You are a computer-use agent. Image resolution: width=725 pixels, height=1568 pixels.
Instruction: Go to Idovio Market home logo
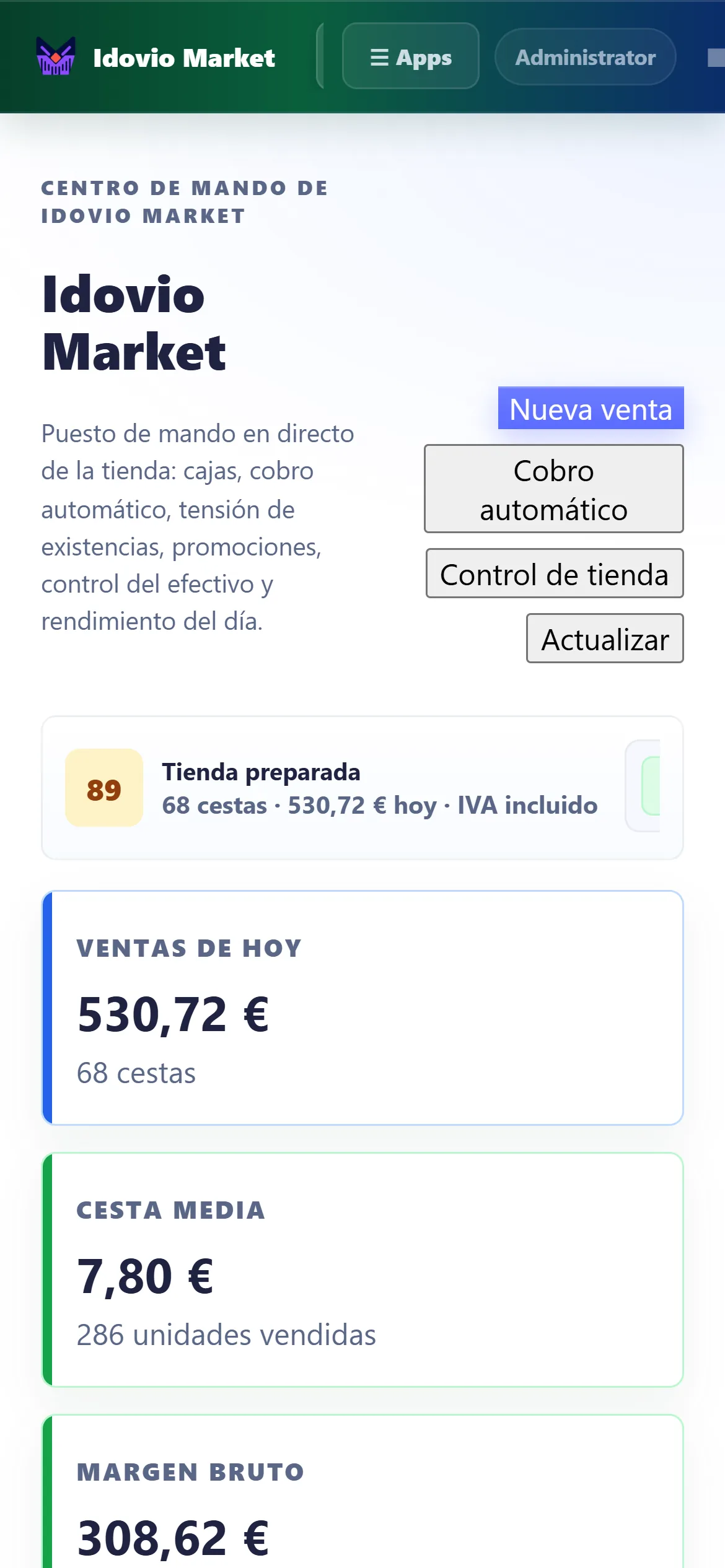[x=156, y=57]
